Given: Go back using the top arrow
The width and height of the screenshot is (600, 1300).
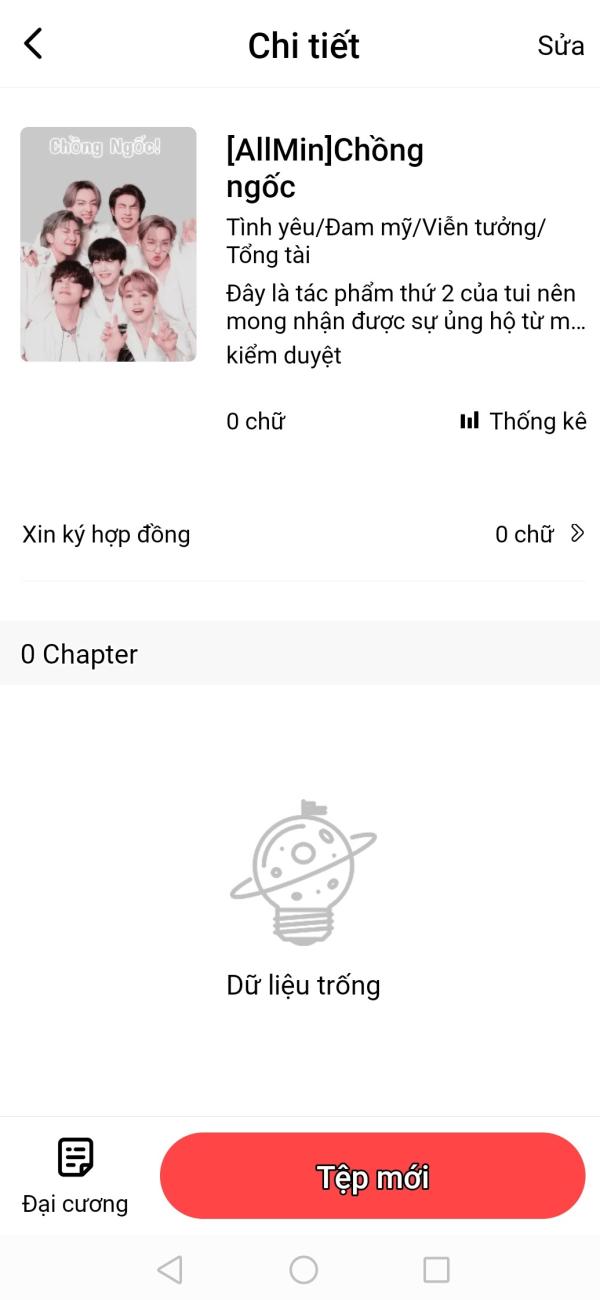Looking at the screenshot, I should pos(33,44).
